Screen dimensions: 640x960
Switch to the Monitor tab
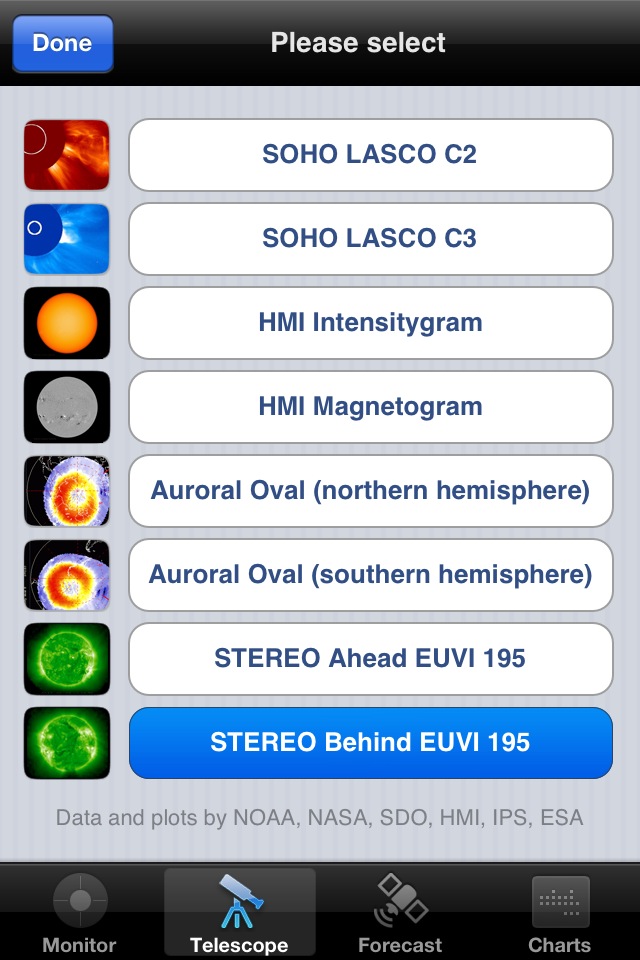pos(80,912)
